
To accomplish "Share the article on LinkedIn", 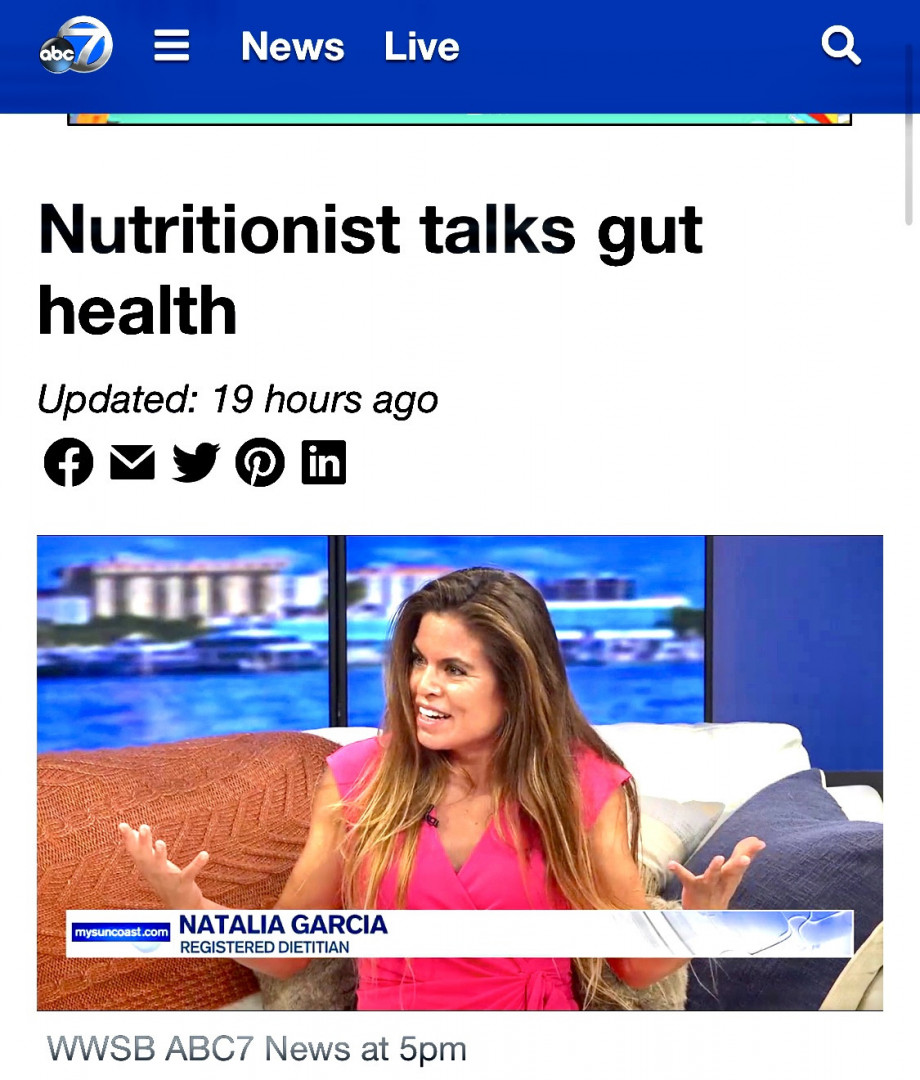I will tap(324, 463).
